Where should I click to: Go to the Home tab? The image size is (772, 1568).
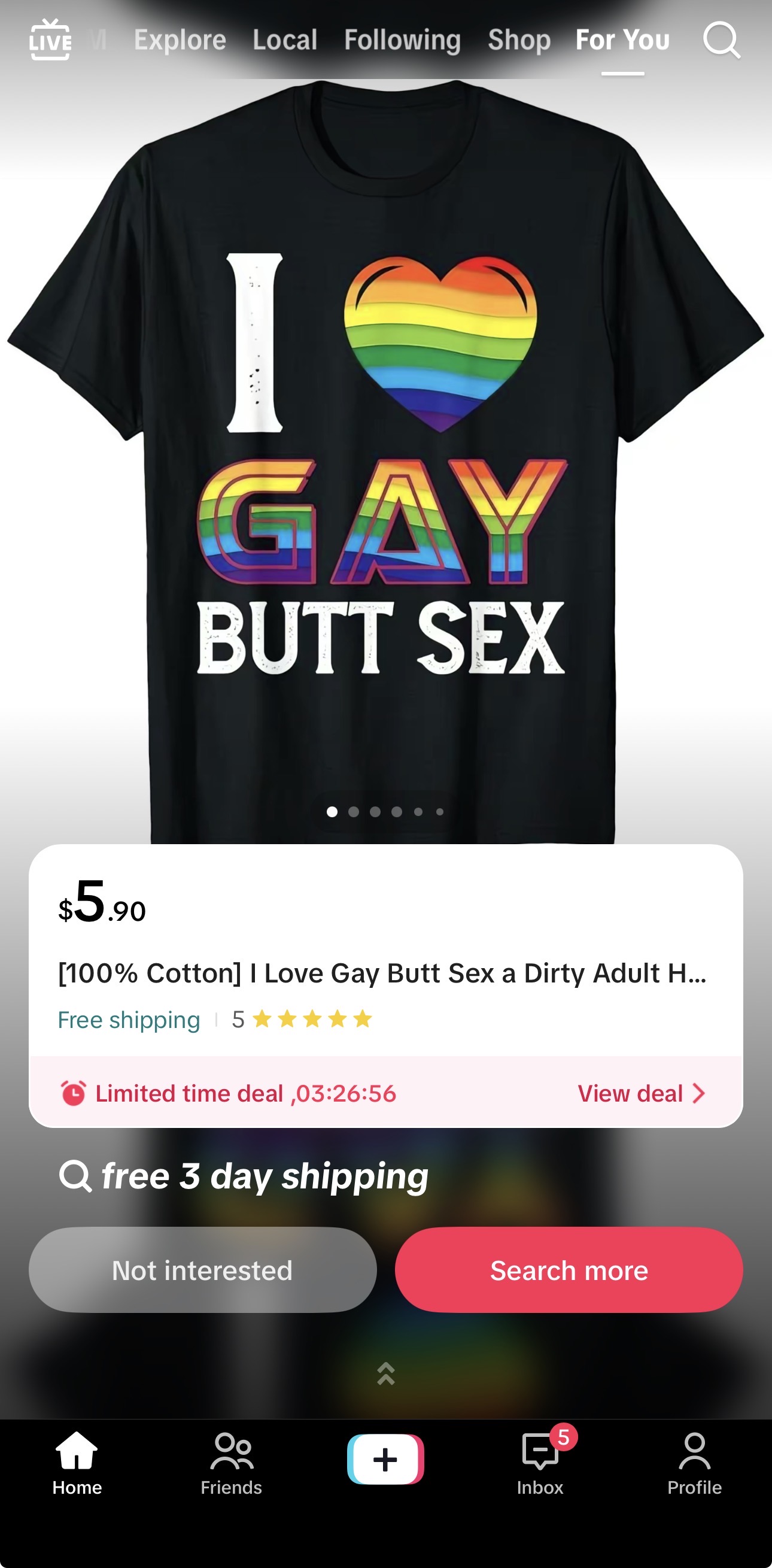(77, 1463)
